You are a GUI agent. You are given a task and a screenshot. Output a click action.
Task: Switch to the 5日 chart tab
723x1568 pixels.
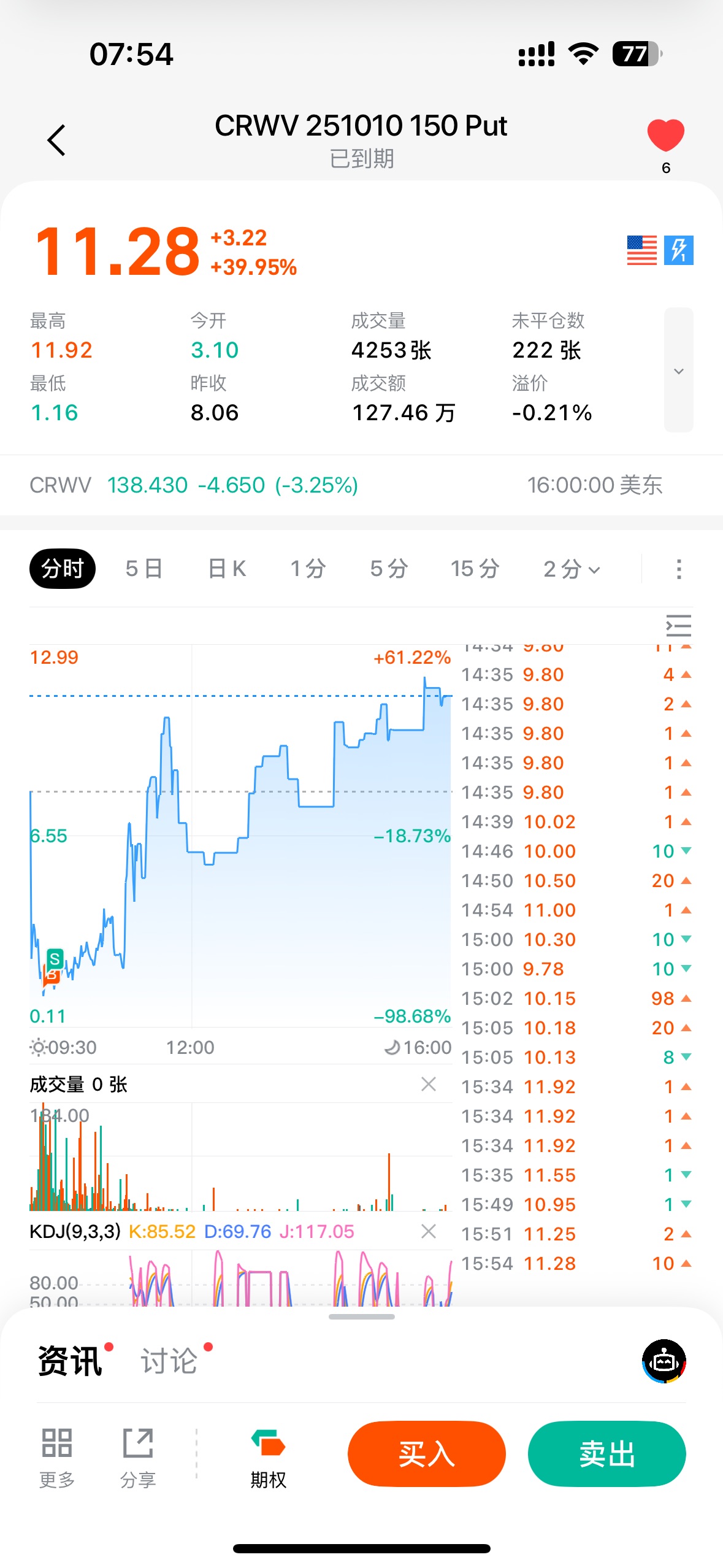point(144,569)
